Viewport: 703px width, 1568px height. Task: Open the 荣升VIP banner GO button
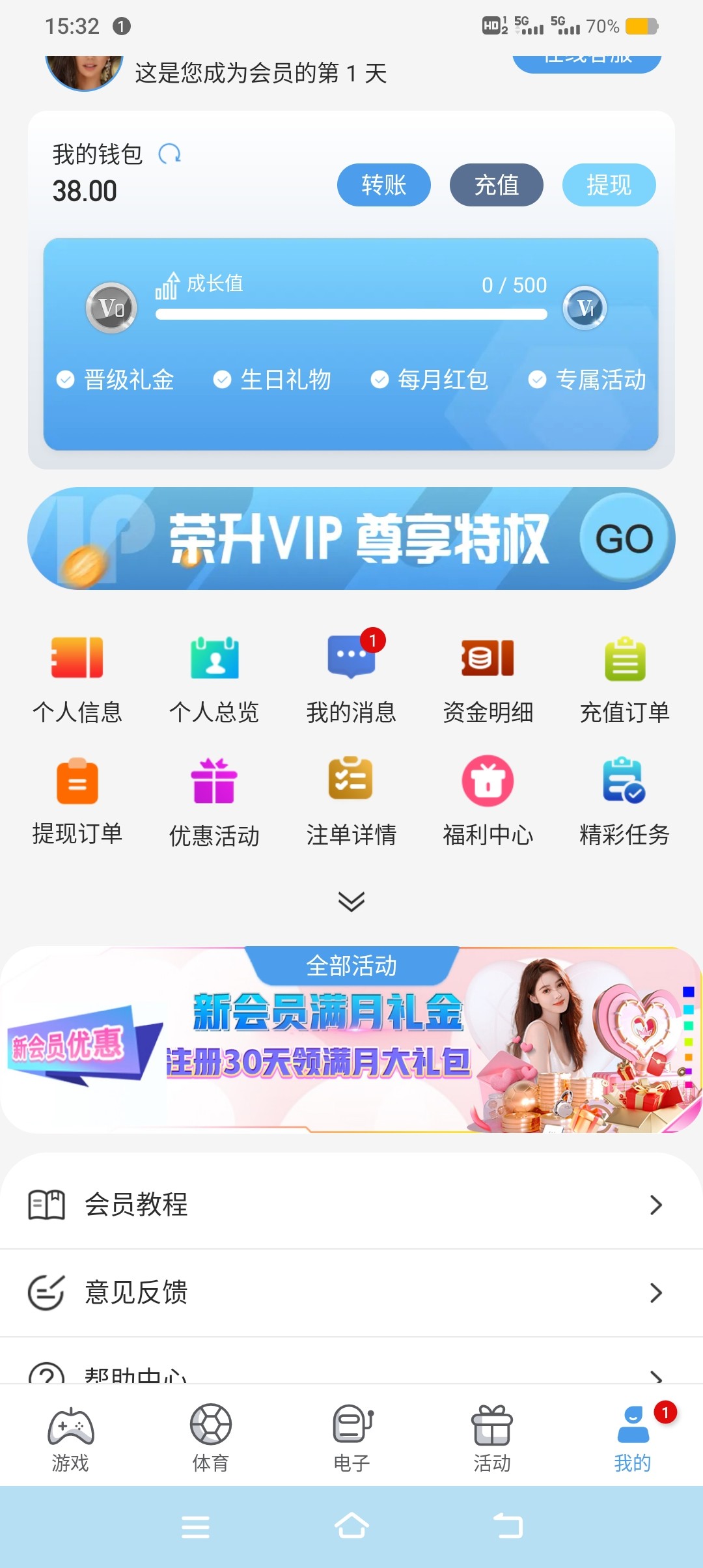tap(624, 539)
